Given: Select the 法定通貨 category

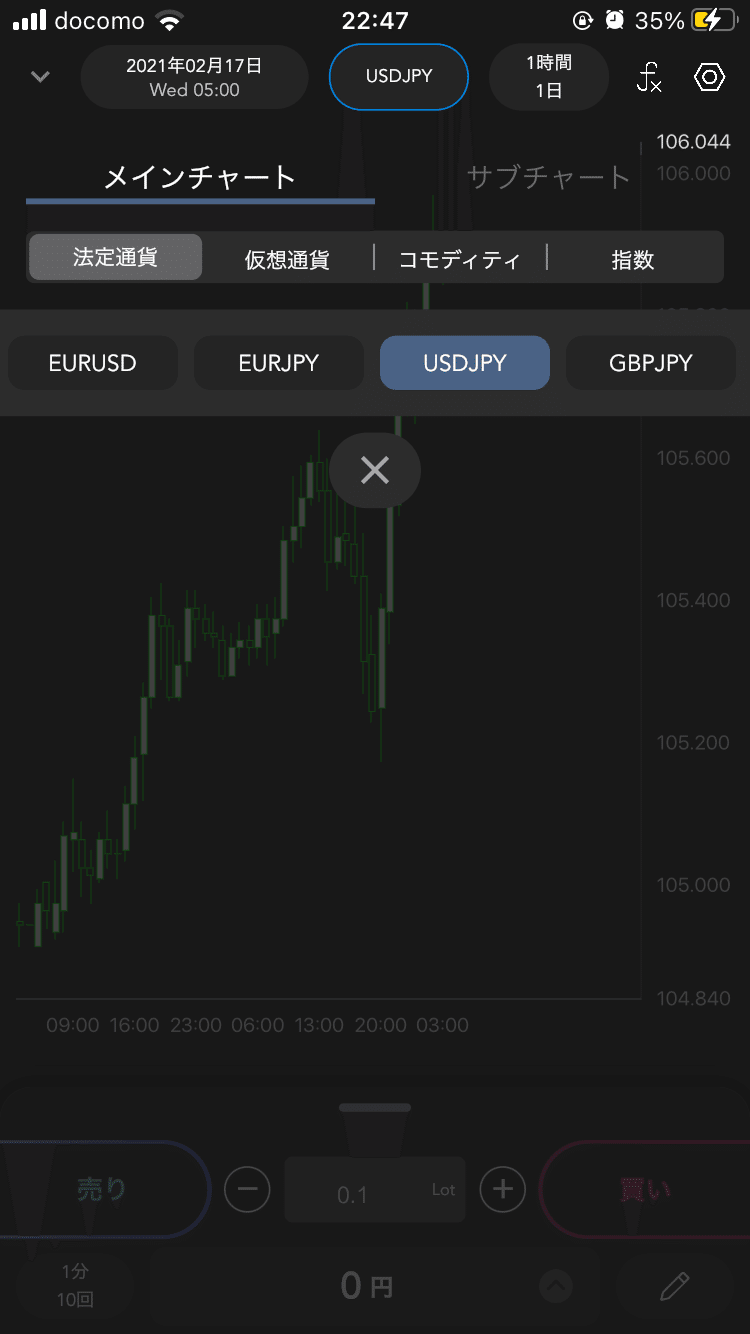Looking at the screenshot, I should [x=115, y=257].
